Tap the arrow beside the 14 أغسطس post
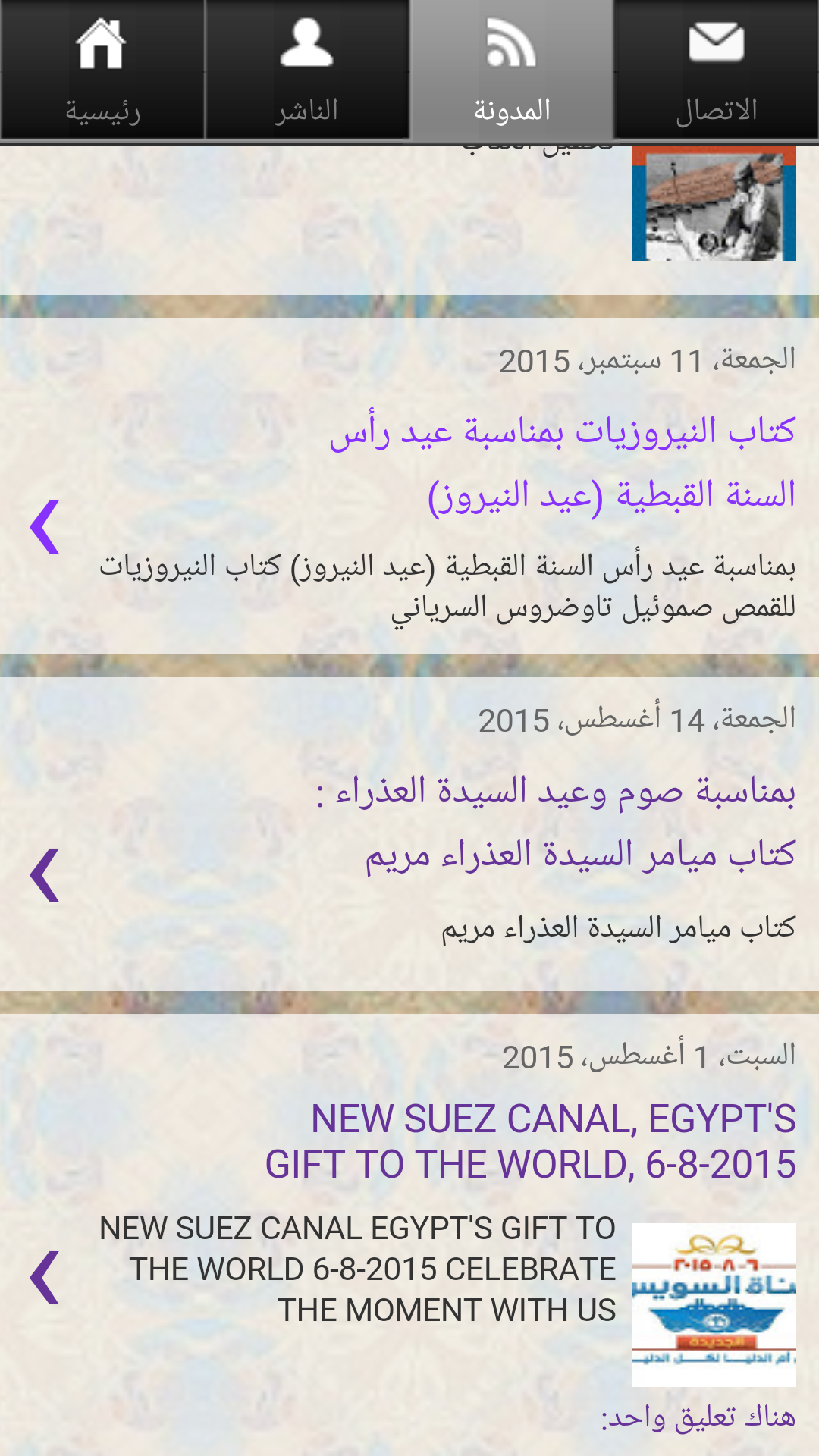The image size is (819, 1456). (44, 874)
